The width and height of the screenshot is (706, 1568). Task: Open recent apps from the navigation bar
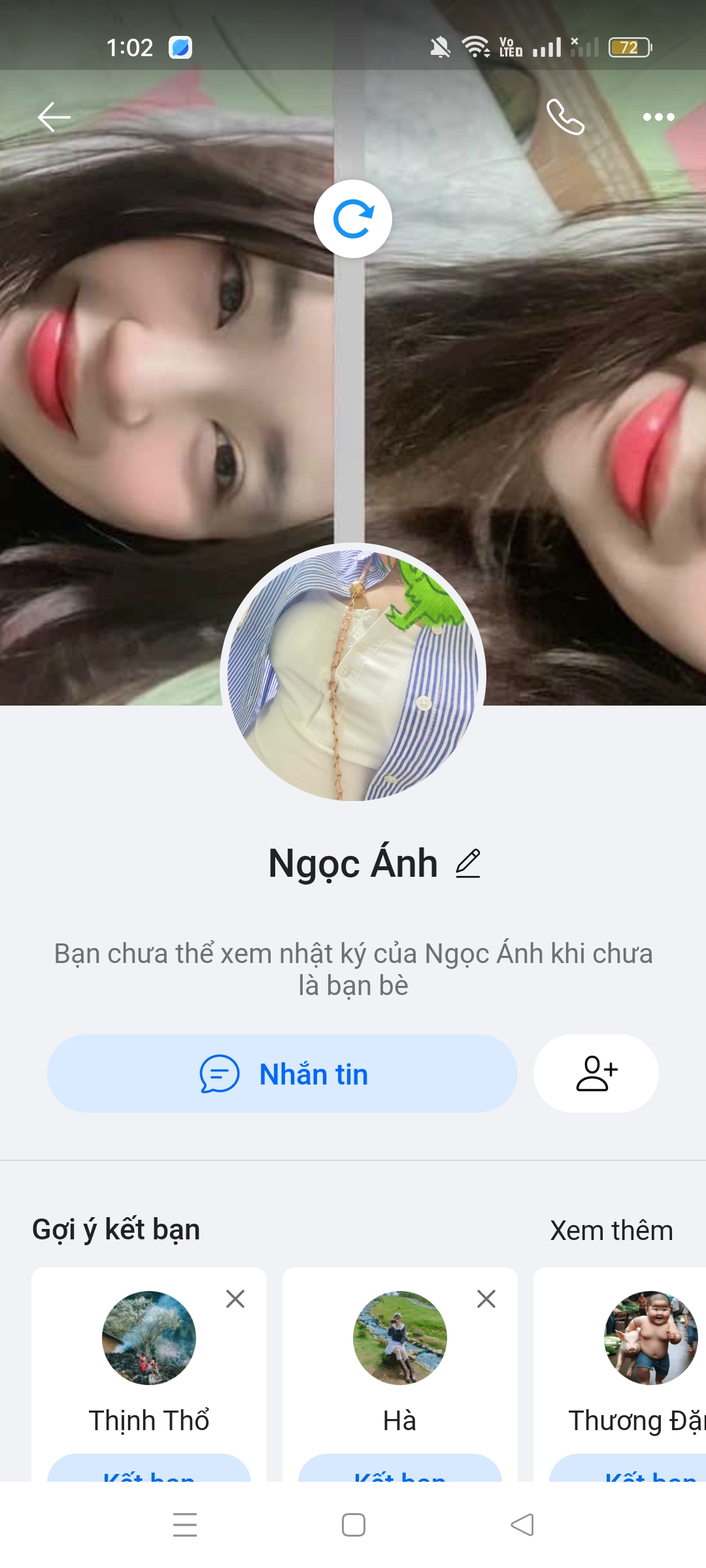185,1525
